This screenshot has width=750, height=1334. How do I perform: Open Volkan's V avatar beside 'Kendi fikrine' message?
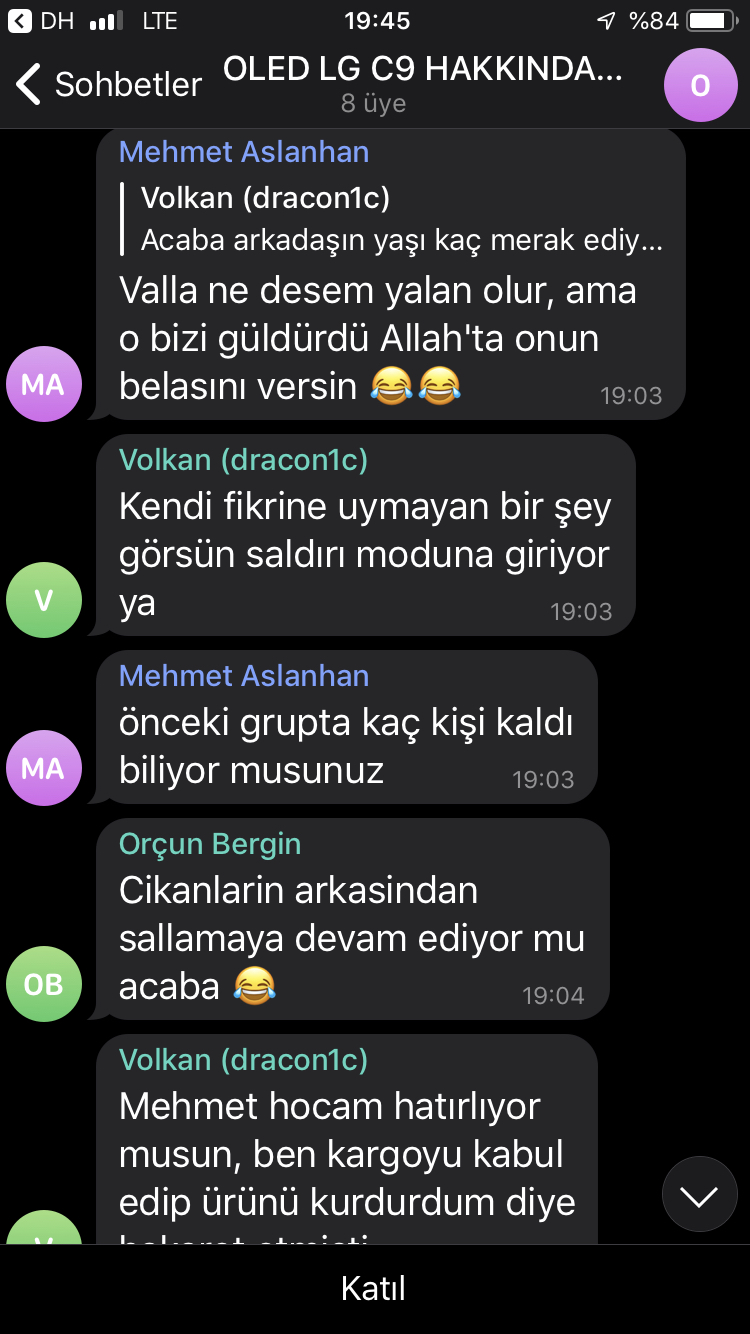click(x=43, y=599)
